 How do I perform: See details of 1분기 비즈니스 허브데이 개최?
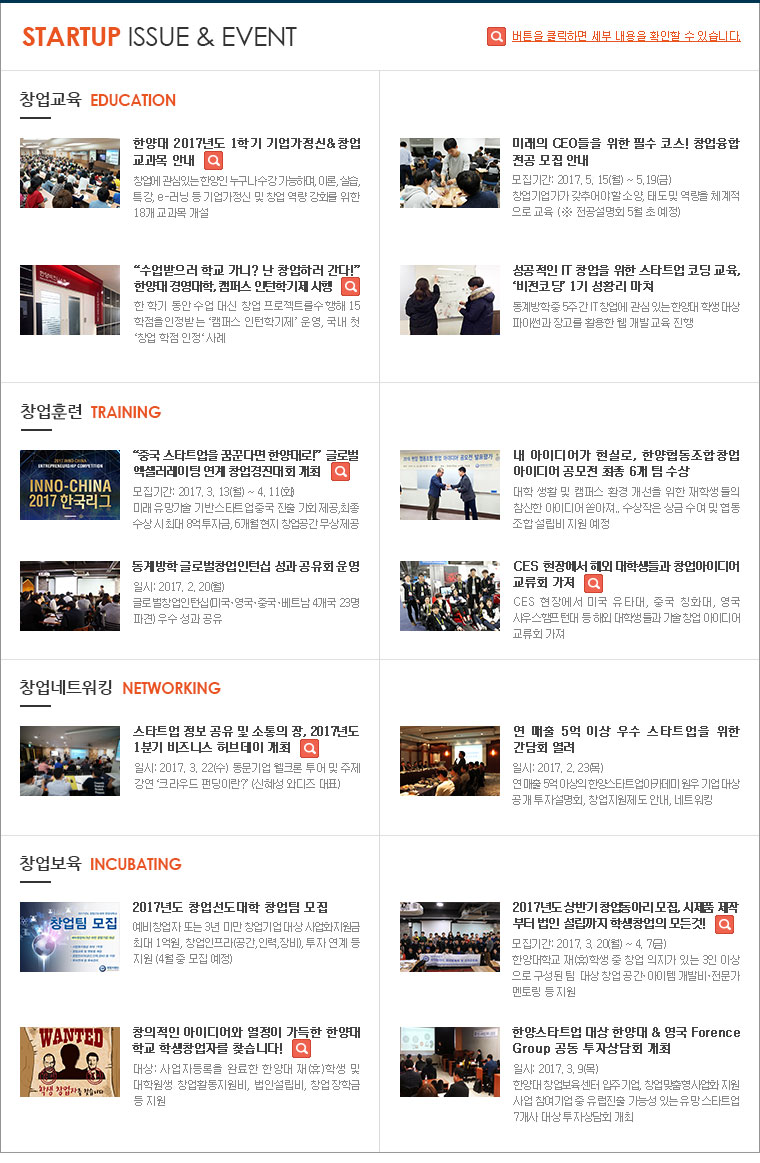point(309,748)
